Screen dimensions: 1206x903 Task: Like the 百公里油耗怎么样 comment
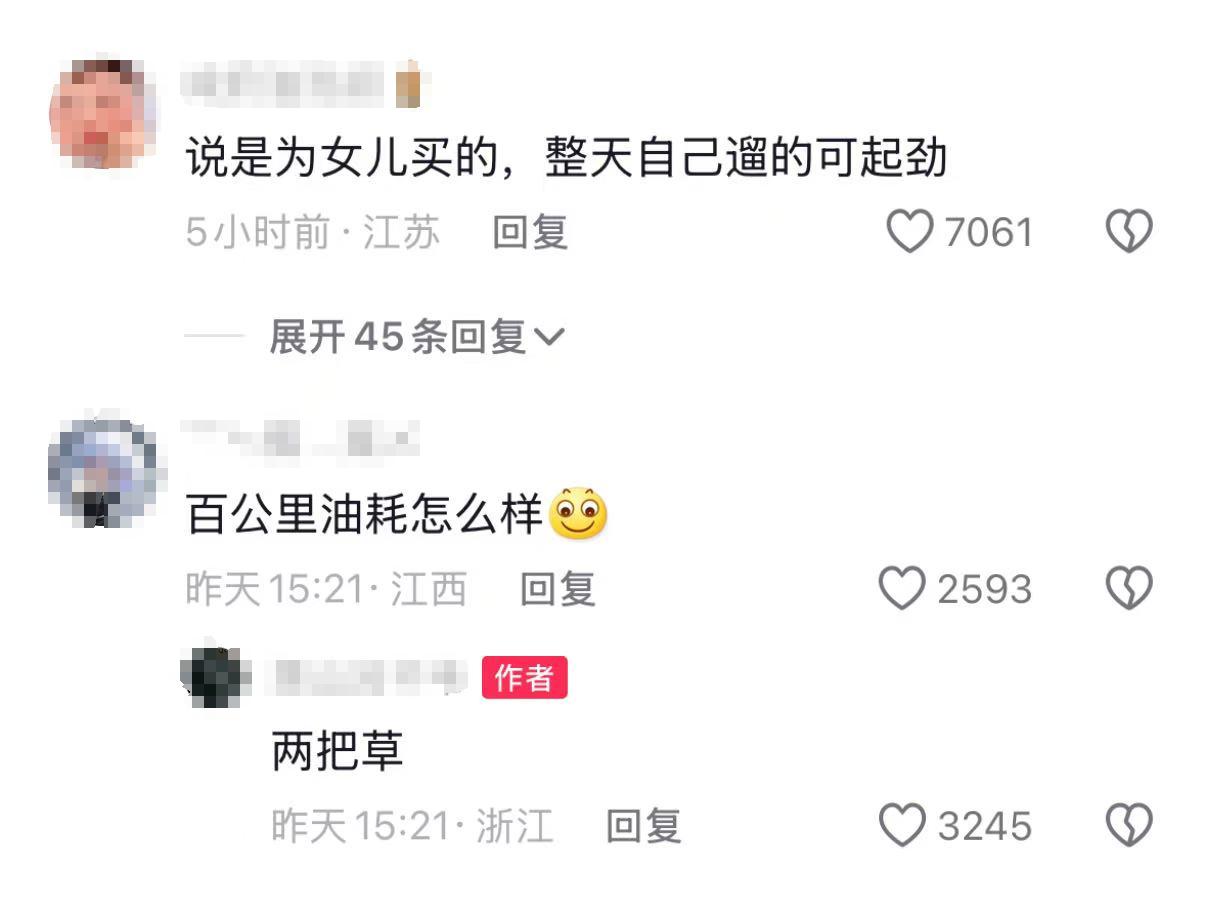[902, 589]
